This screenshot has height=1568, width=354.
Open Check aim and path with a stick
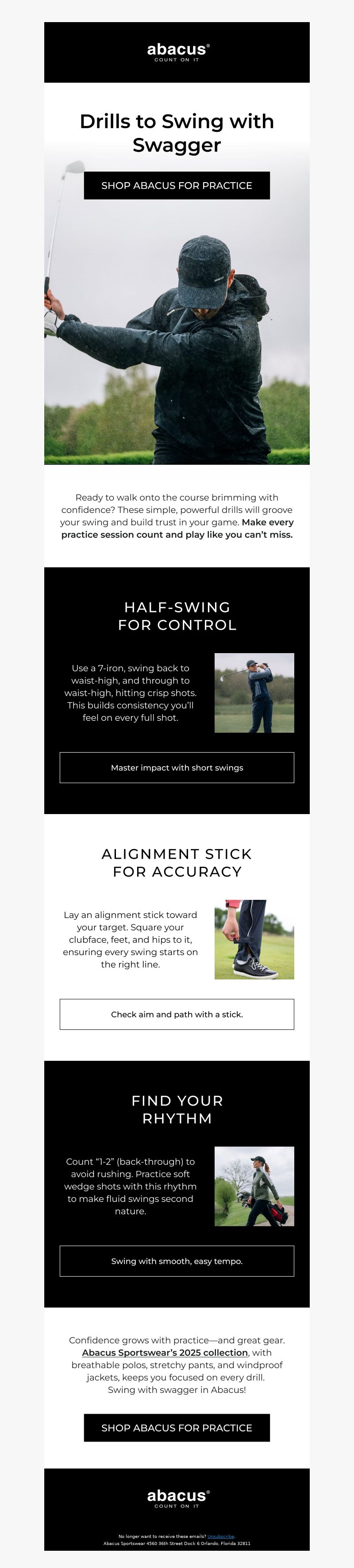click(x=177, y=1014)
